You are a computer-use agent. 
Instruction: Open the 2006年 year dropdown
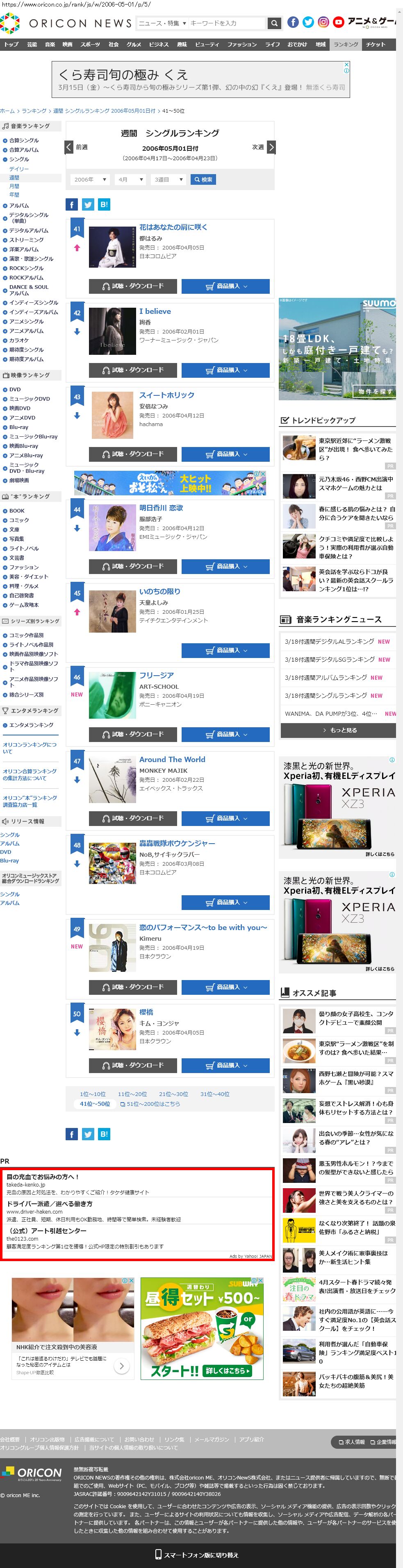tap(90, 179)
